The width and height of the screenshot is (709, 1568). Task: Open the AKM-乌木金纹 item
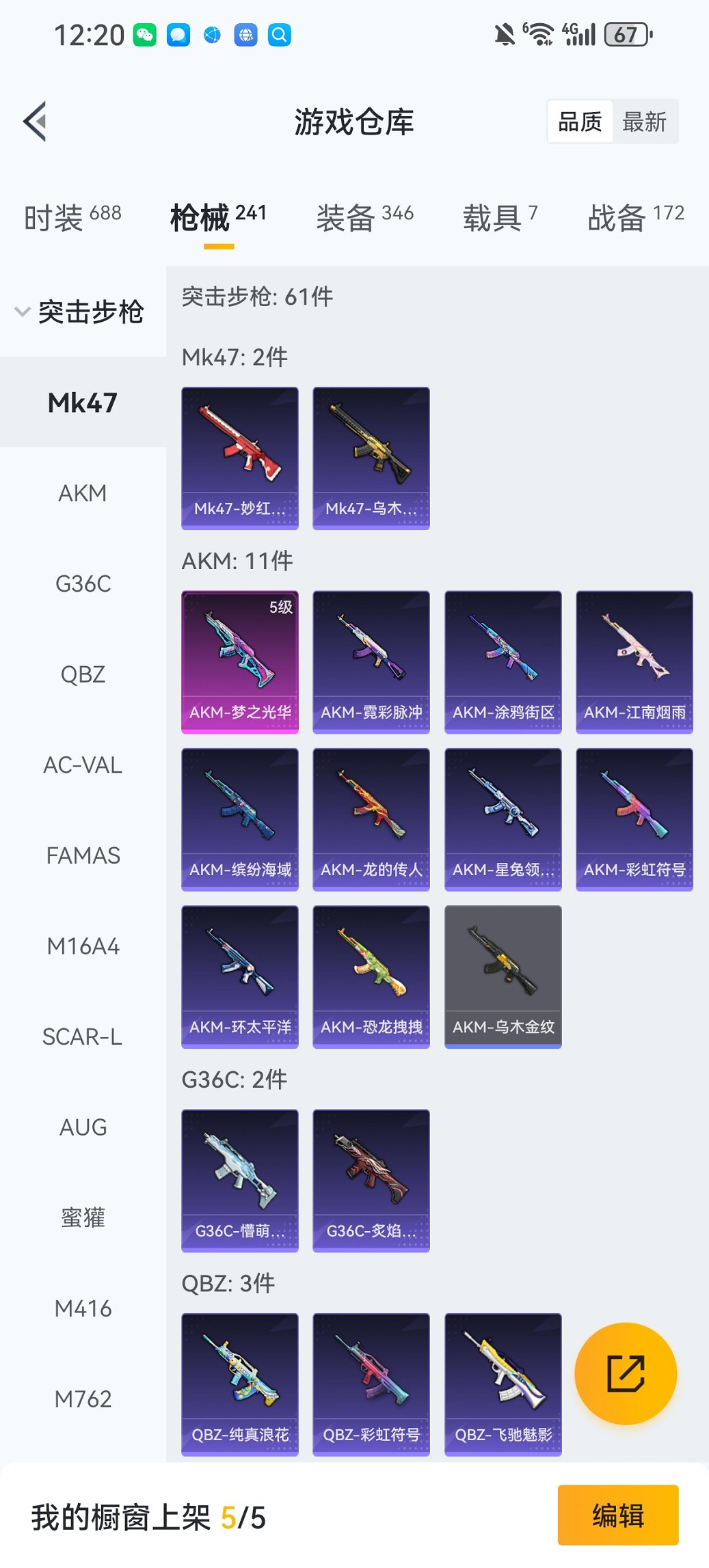[x=503, y=976]
